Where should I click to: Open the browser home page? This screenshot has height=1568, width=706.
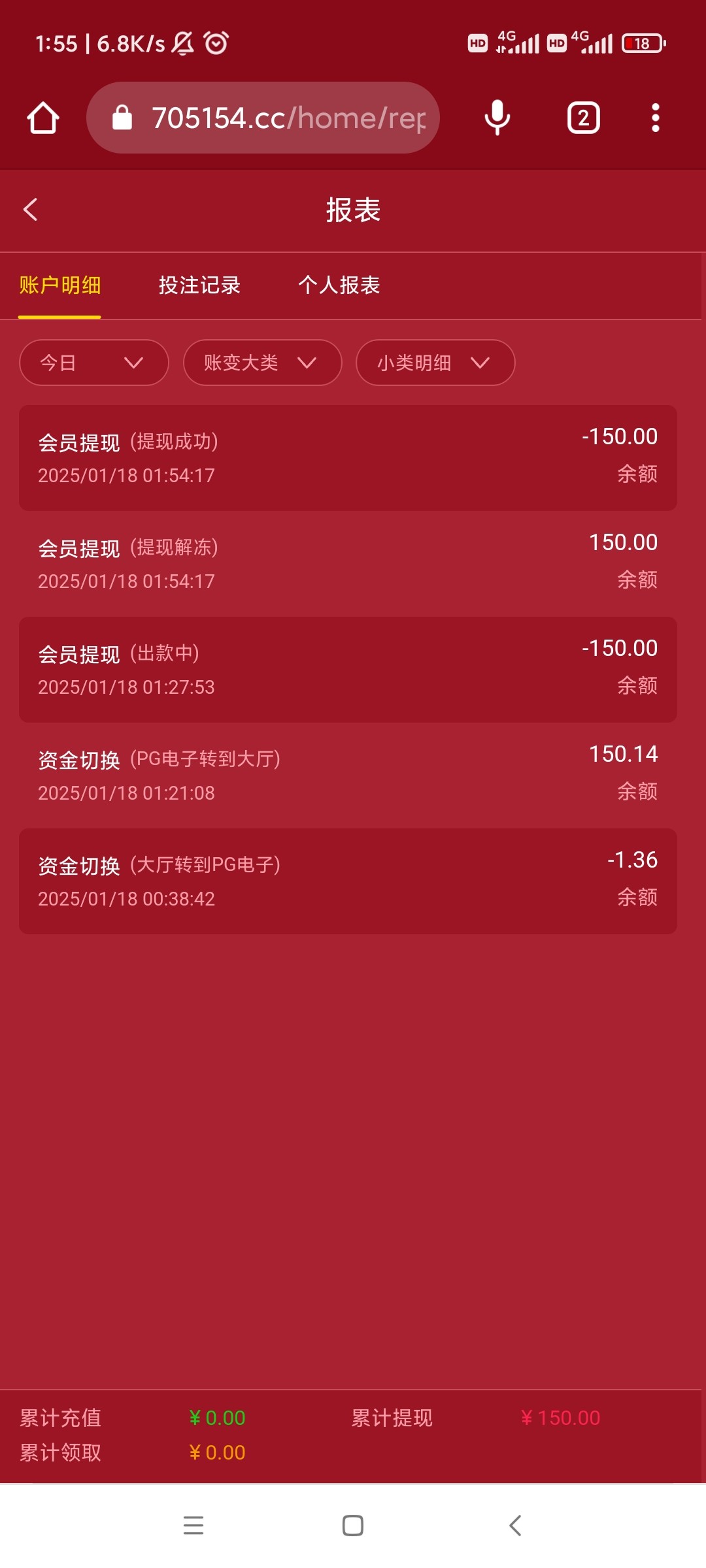(x=43, y=118)
